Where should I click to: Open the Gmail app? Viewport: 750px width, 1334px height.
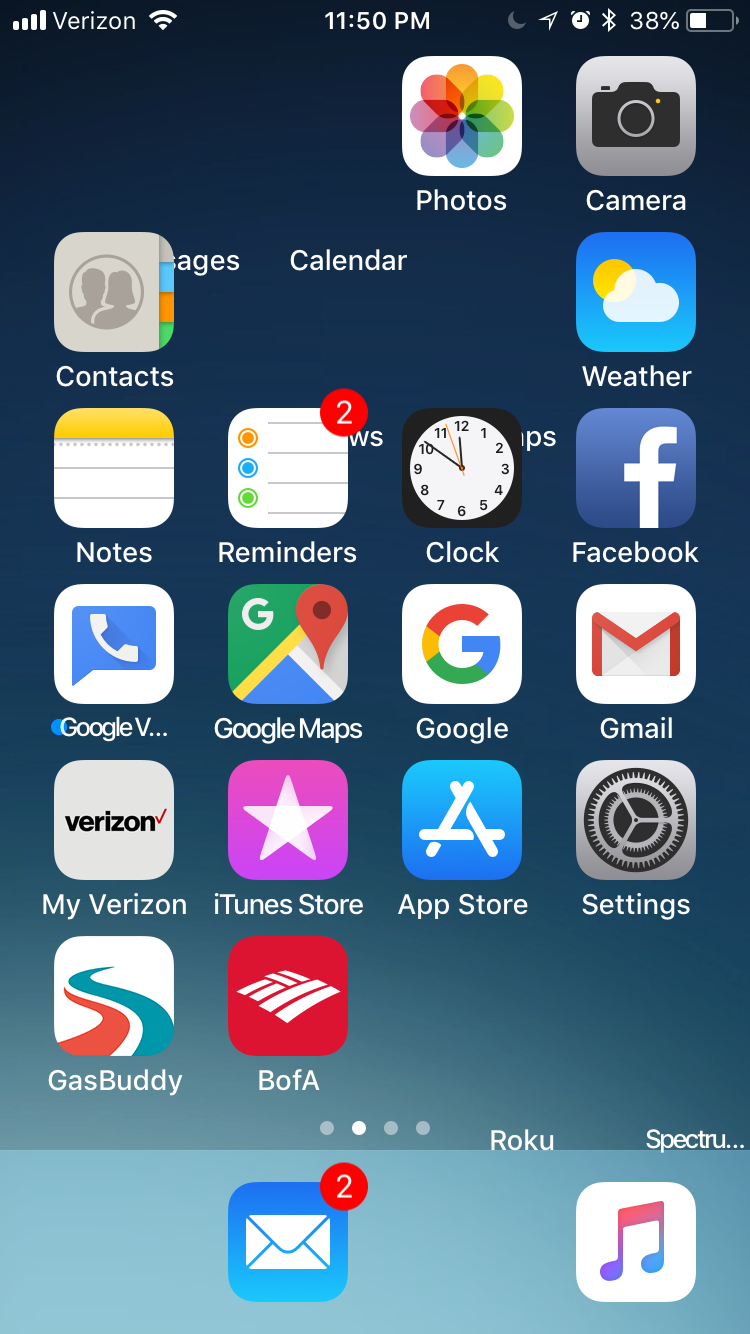[636, 644]
